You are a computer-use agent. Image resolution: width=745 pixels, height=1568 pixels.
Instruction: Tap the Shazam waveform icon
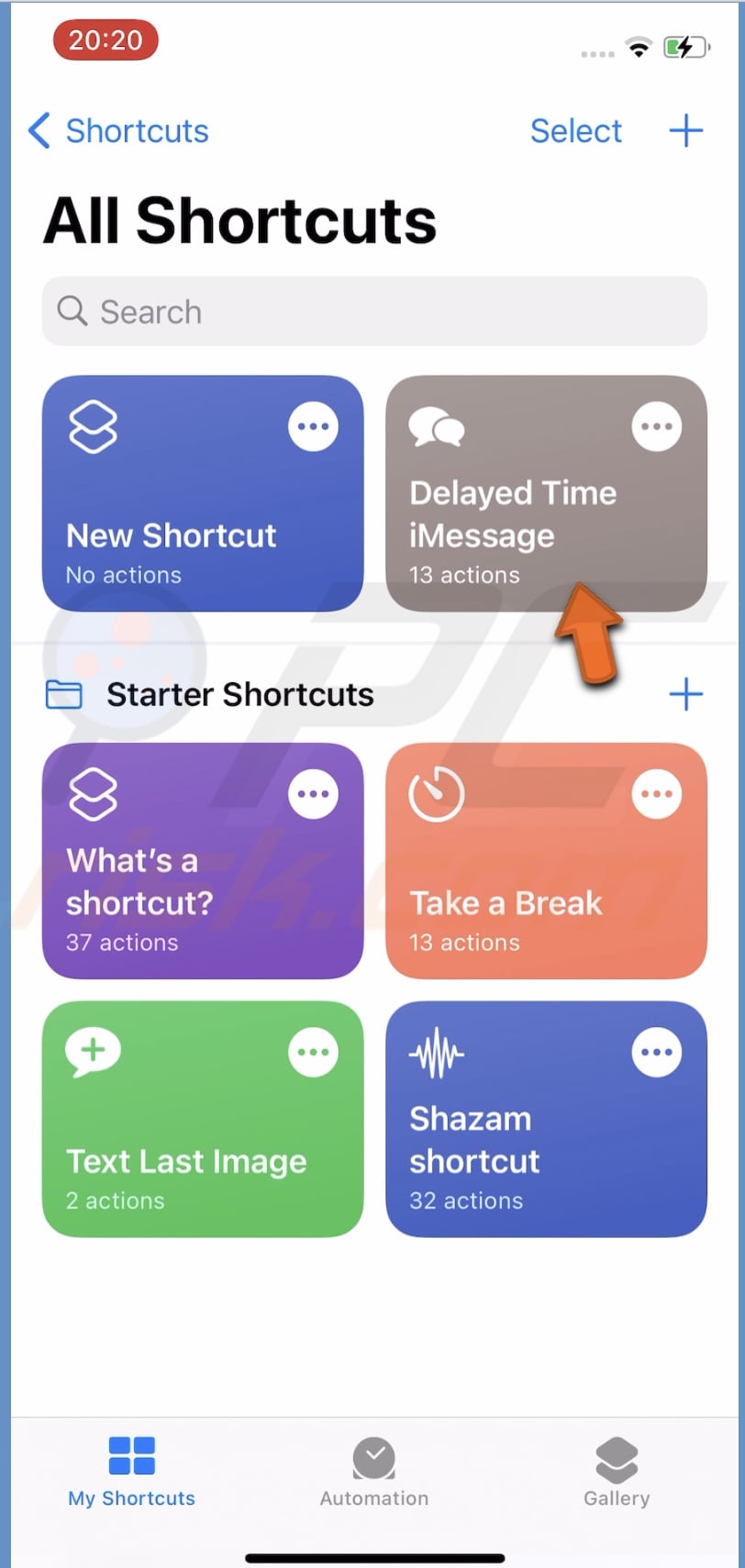tap(436, 1053)
